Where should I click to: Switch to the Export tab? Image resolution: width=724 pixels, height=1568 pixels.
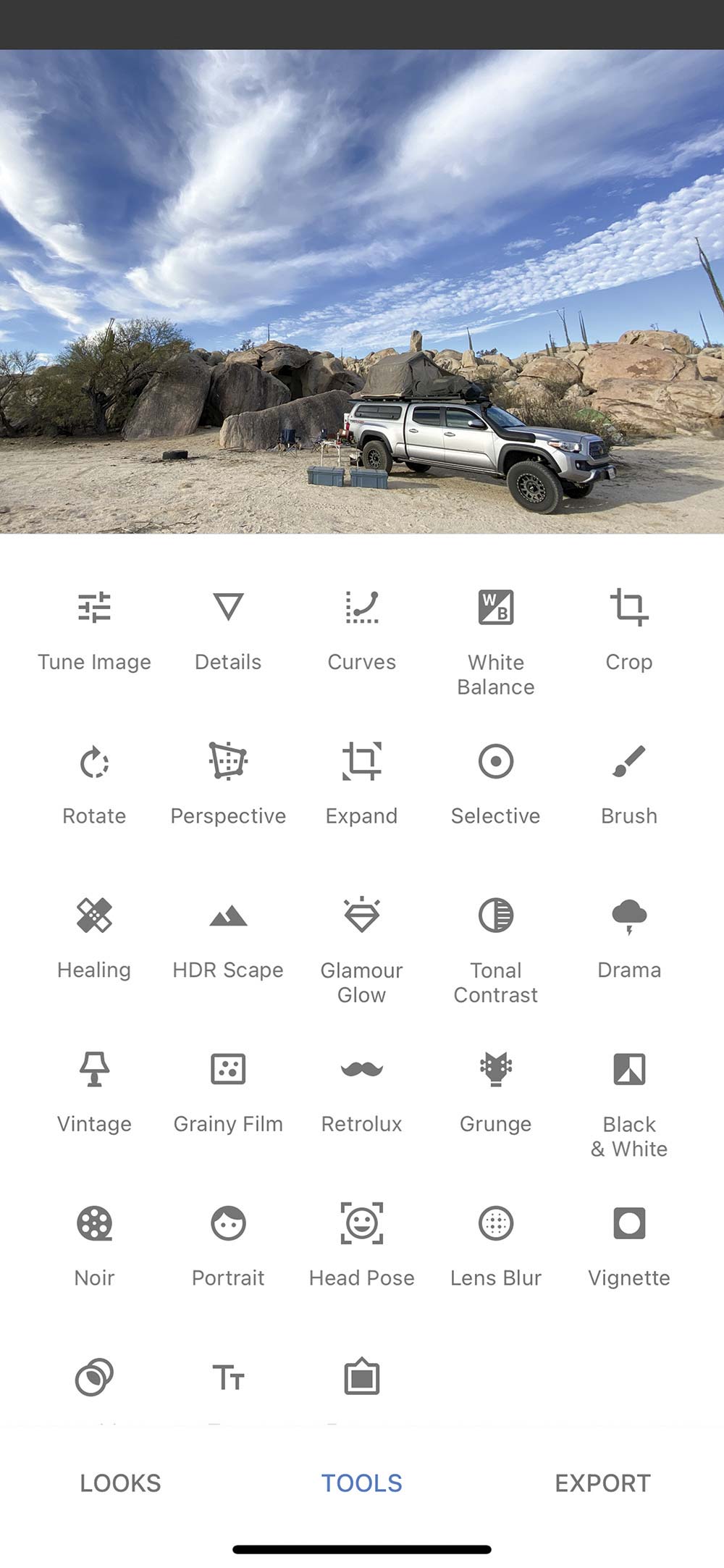point(602,1483)
